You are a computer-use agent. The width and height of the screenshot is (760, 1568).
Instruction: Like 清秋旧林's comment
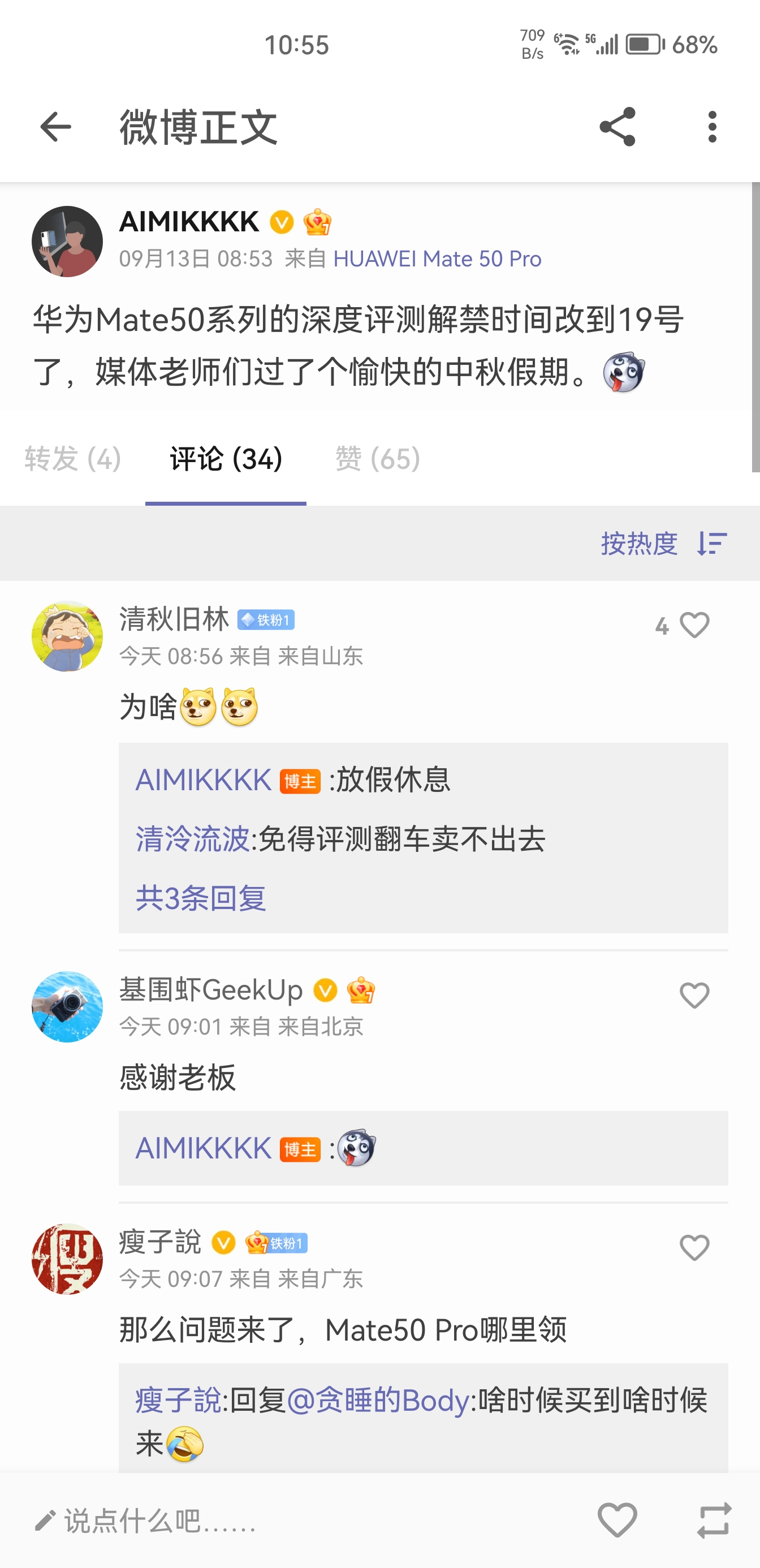[695, 624]
